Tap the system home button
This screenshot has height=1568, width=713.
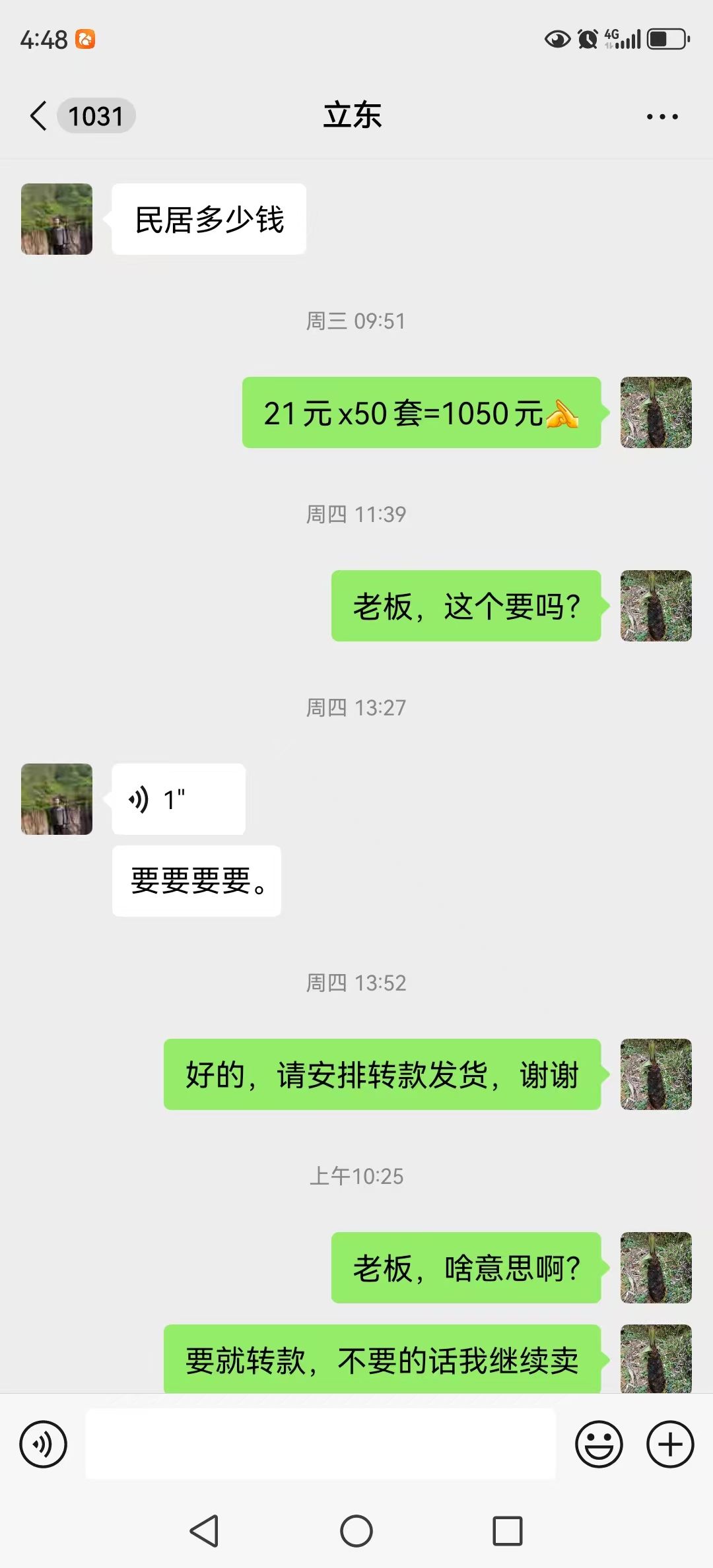pos(356,1530)
